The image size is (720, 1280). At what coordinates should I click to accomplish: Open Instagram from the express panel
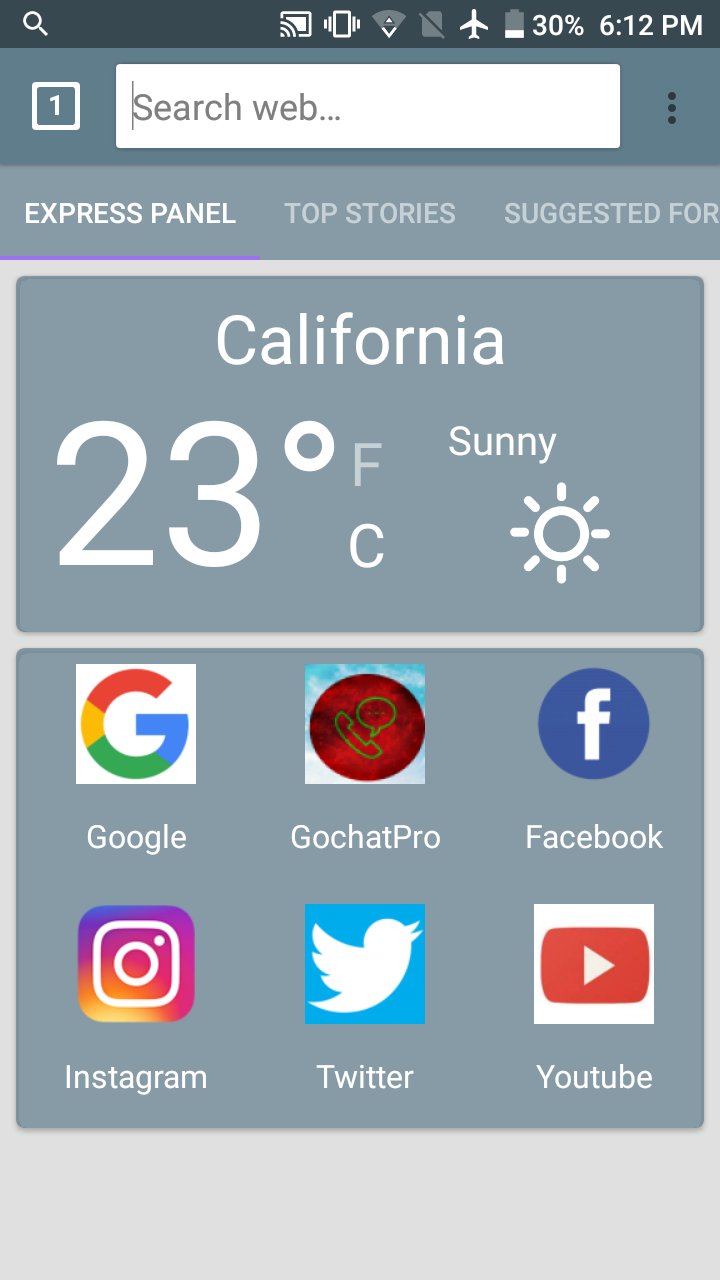(135, 963)
